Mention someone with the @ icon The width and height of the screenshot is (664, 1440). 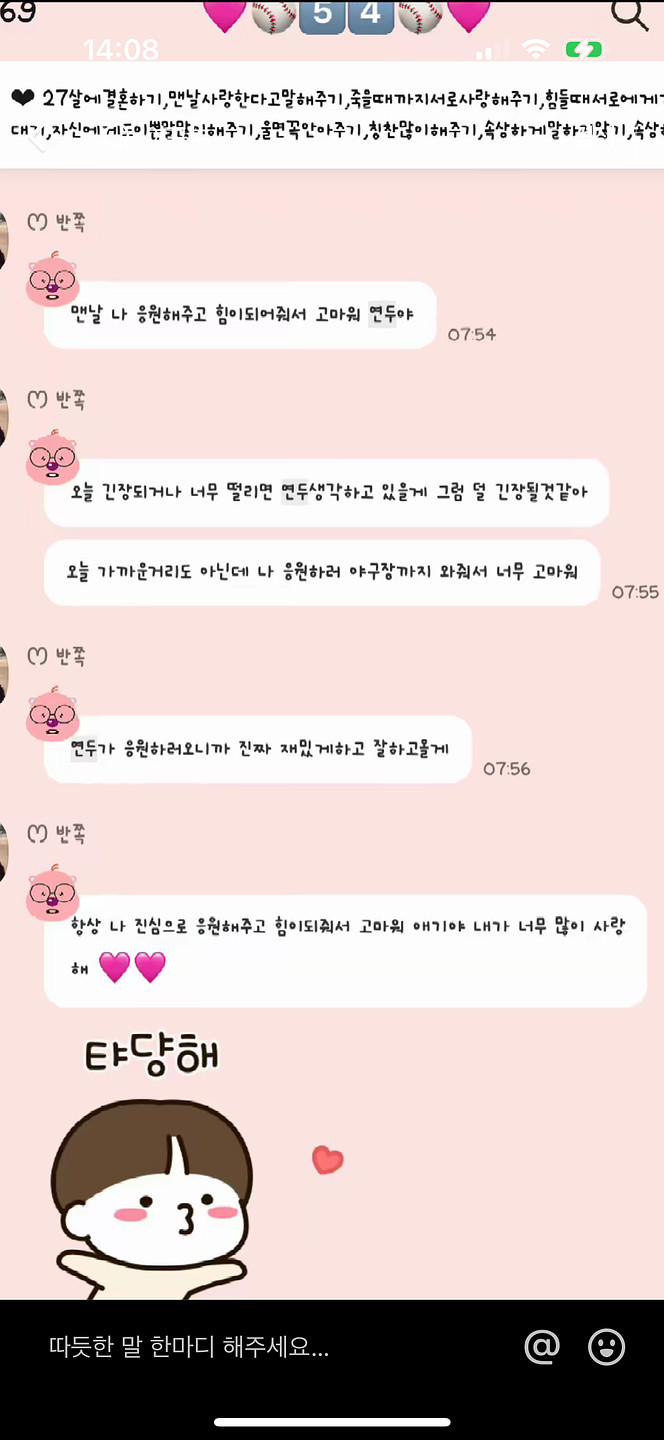pos(542,1347)
